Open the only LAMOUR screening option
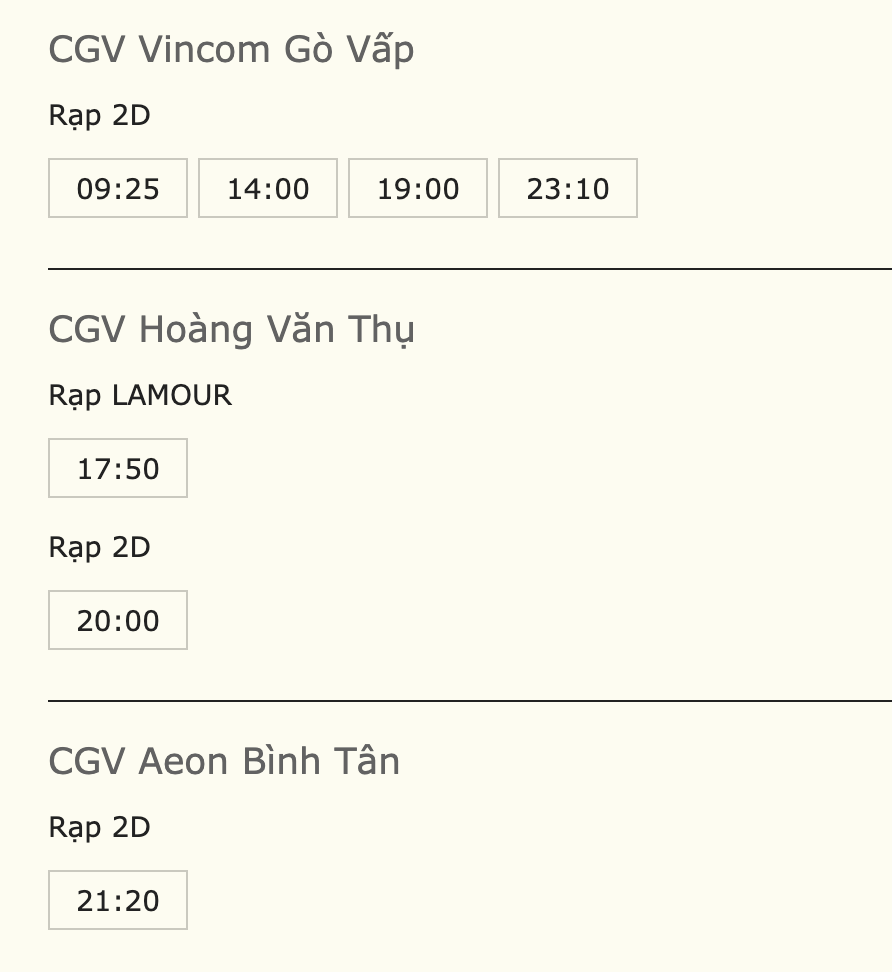 click(117, 467)
